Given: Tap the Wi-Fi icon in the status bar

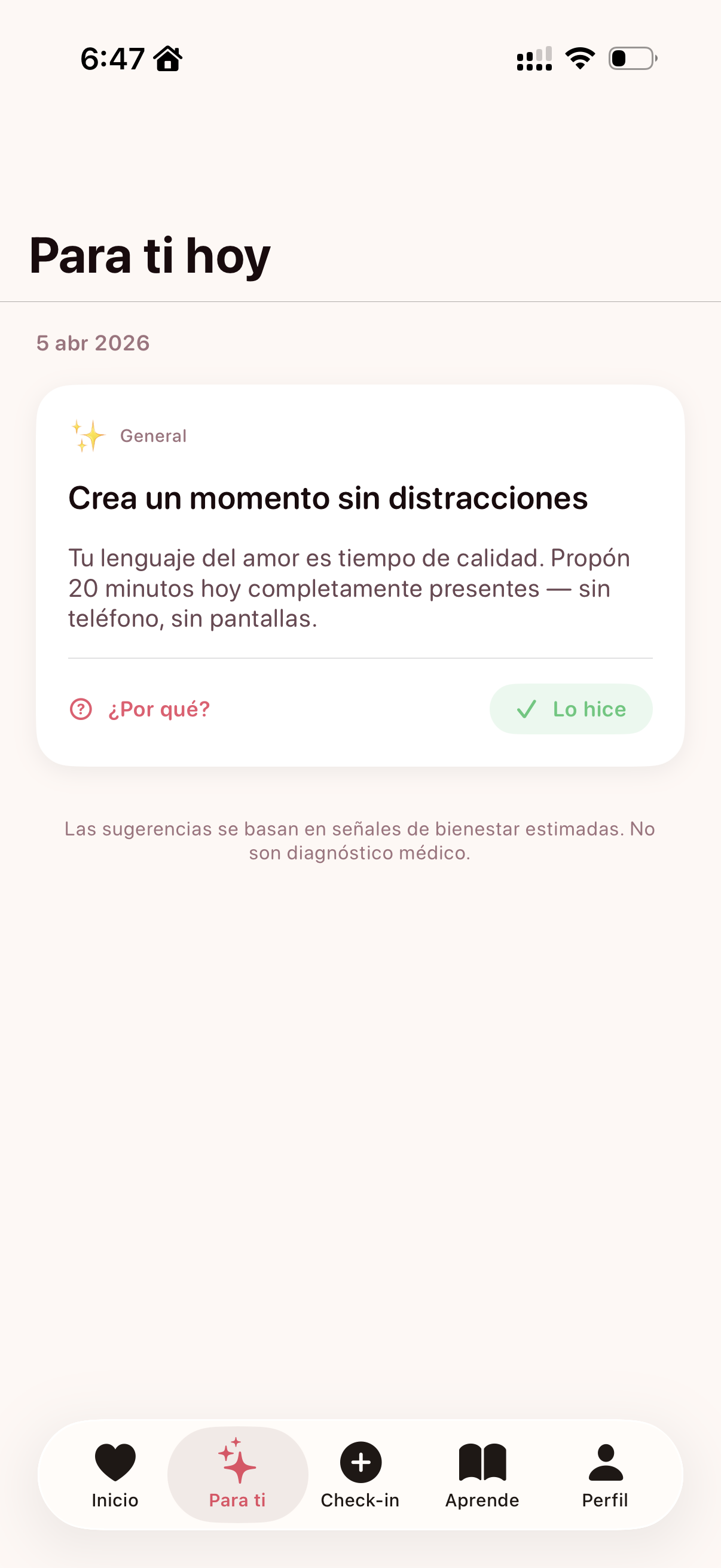Looking at the screenshot, I should click(x=578, y=57).
